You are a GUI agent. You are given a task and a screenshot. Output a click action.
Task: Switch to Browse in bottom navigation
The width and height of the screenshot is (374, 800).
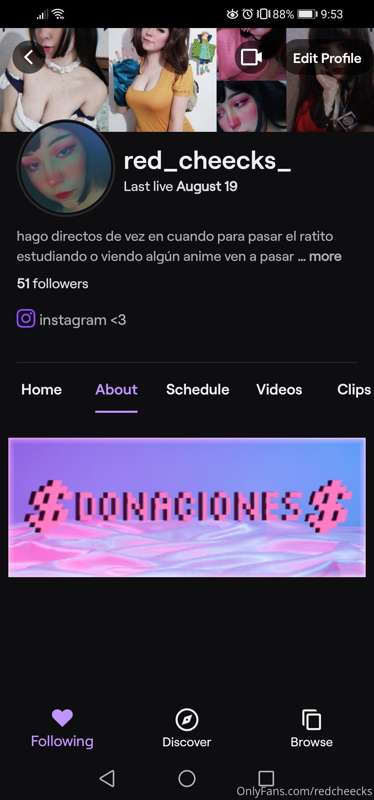click(x=311, y=728)
